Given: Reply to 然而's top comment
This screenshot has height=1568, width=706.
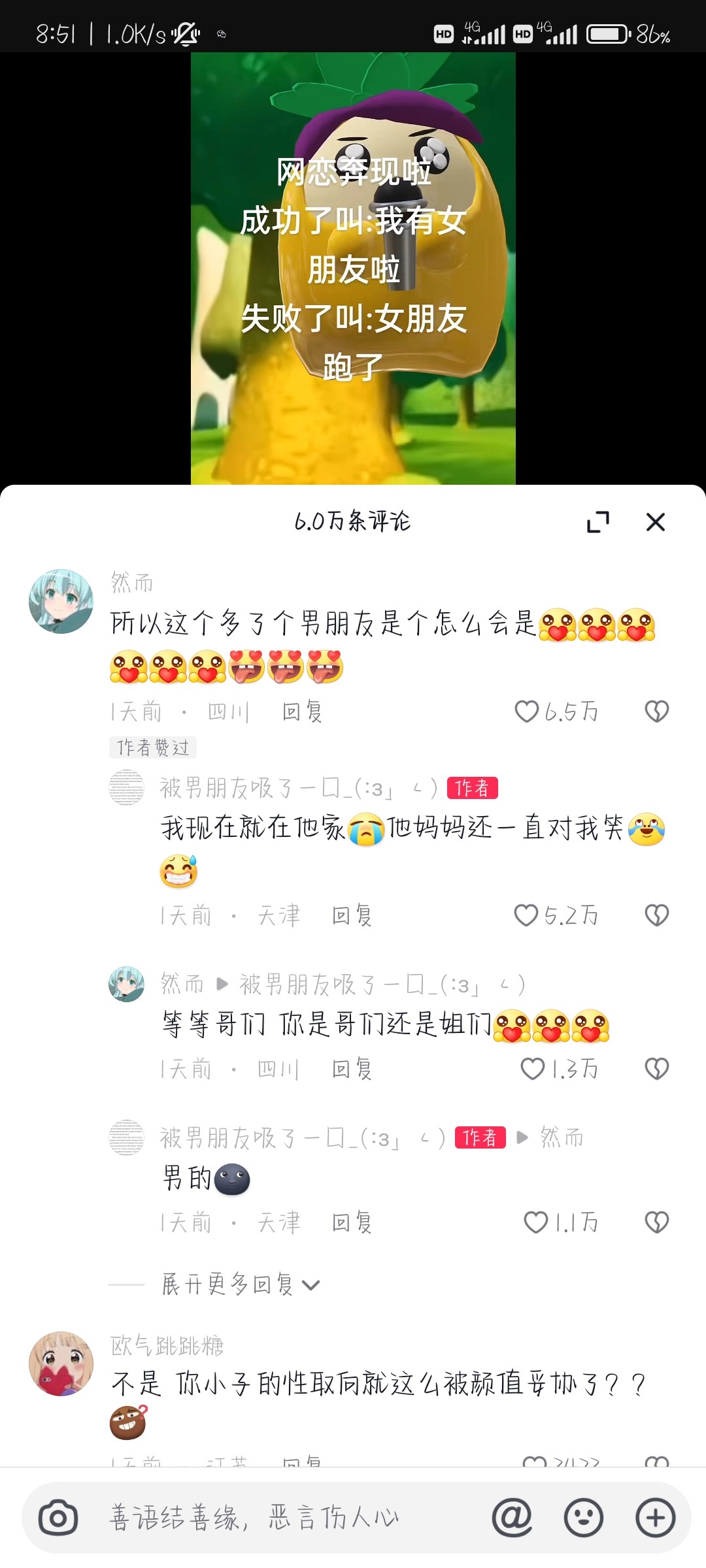Looking at the screenshot, I should (x=302, y=711).
